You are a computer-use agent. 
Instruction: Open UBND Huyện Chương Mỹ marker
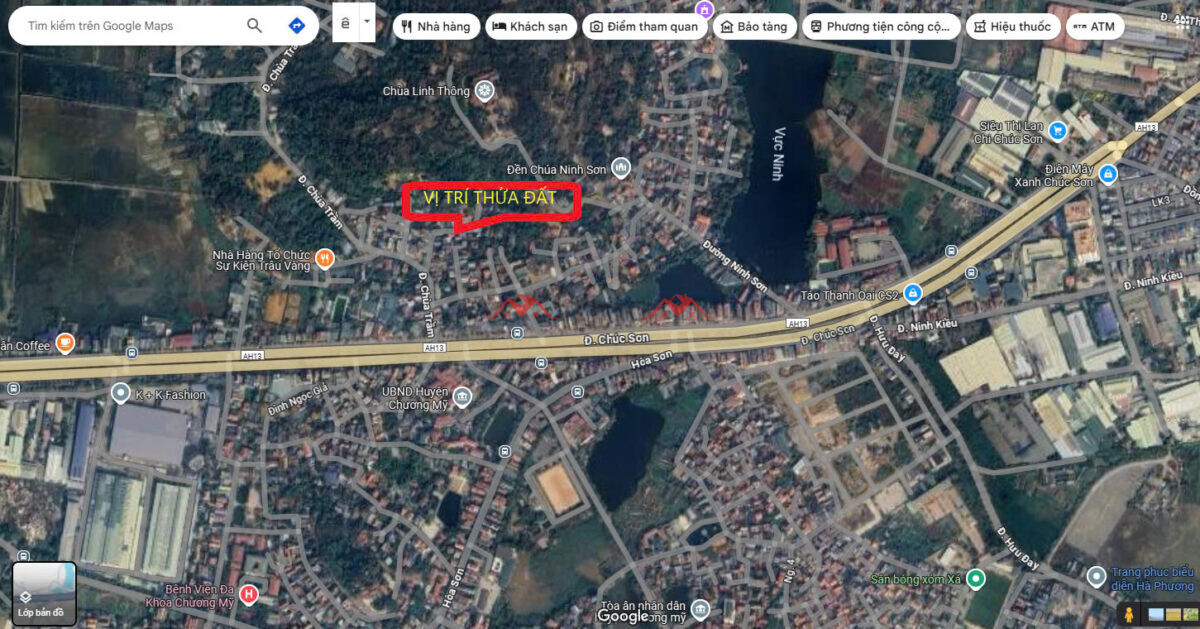pyautogui.click(x=462, y=397)
